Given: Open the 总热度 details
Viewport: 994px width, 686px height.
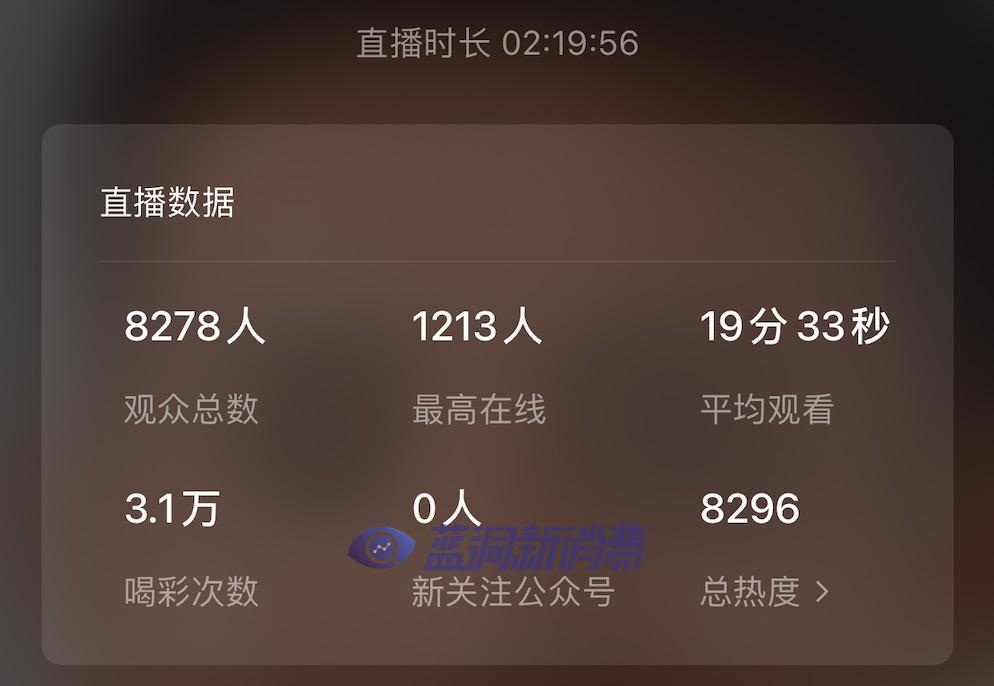Looking at the screenshot, I should tap(766, 592).
